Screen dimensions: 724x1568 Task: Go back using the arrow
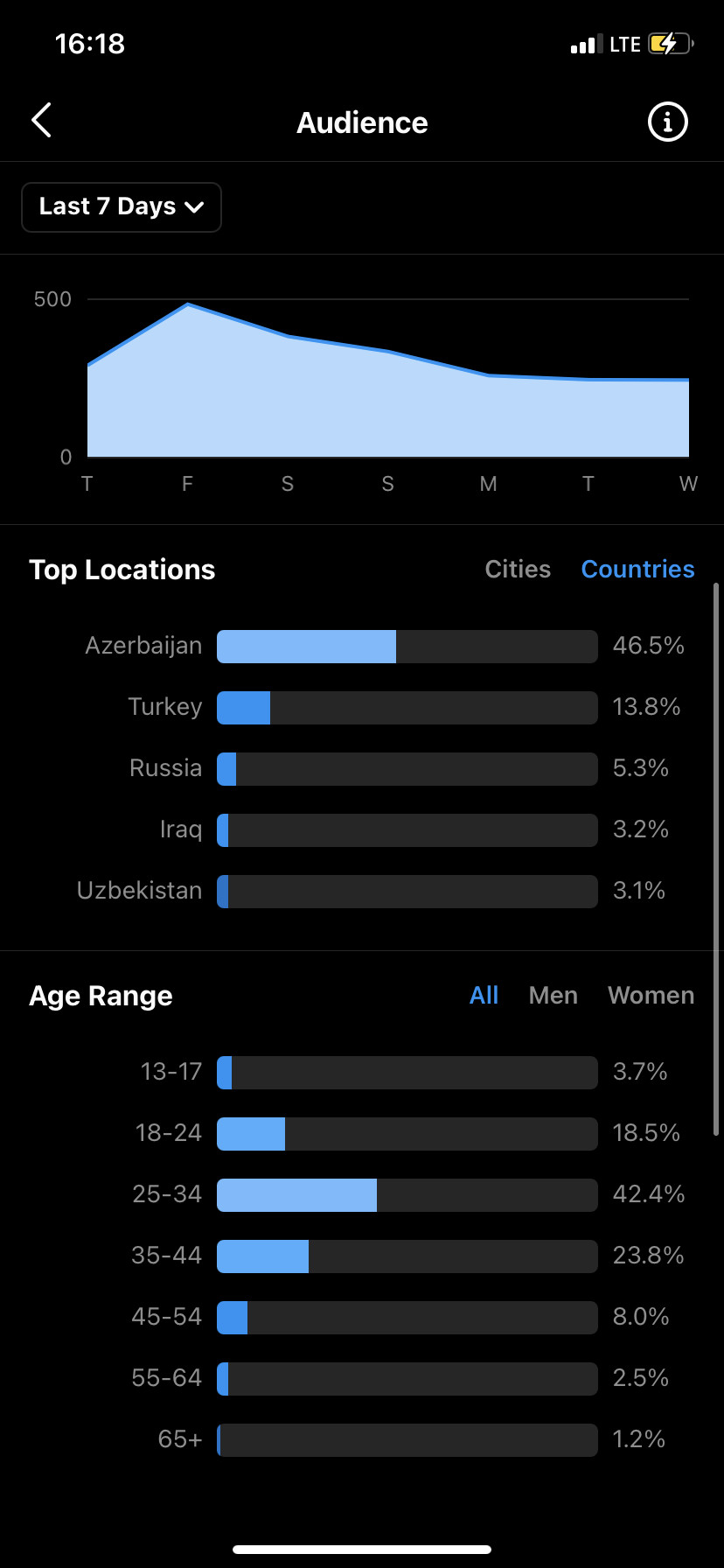click(41, 121)
